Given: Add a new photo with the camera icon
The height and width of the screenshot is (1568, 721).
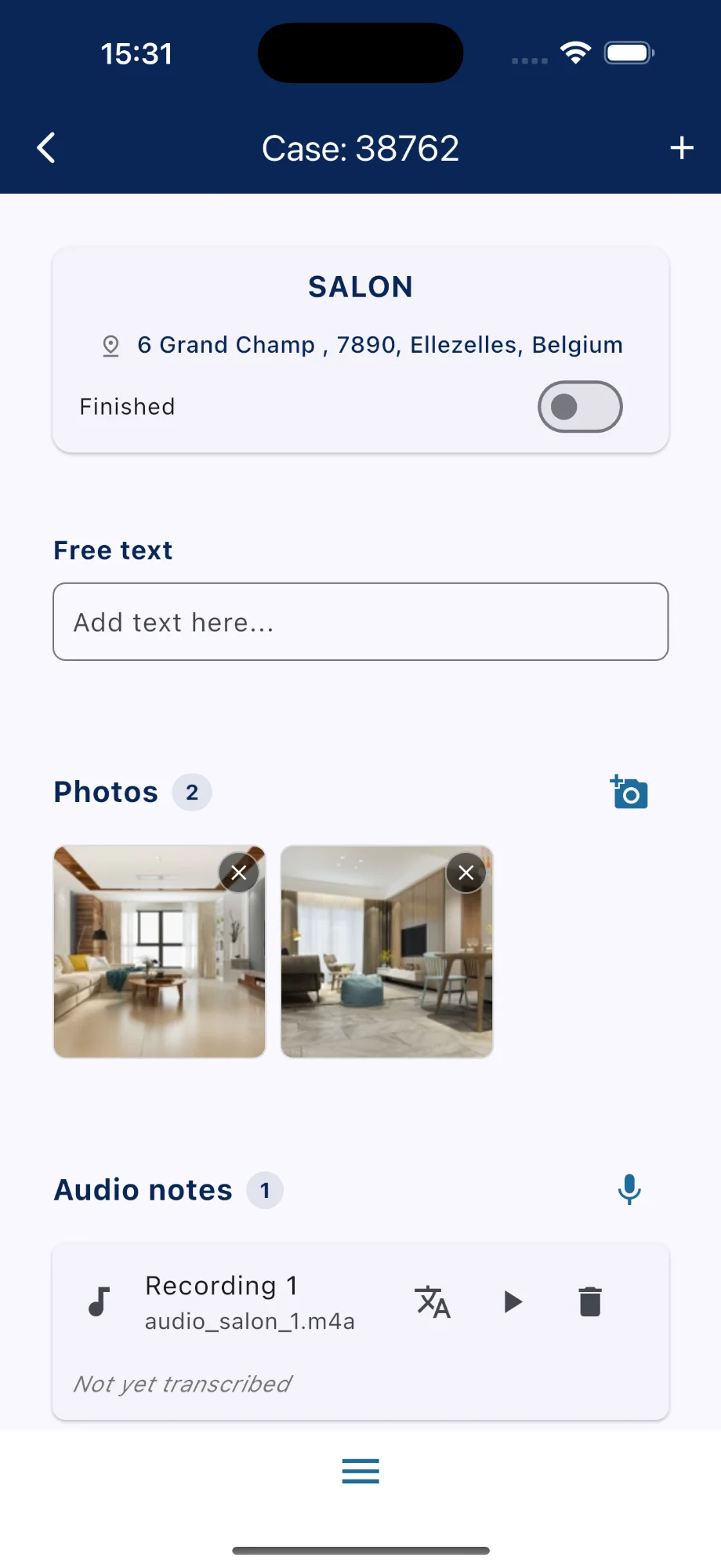Looking at the screenshot, I should coord(629,792).
